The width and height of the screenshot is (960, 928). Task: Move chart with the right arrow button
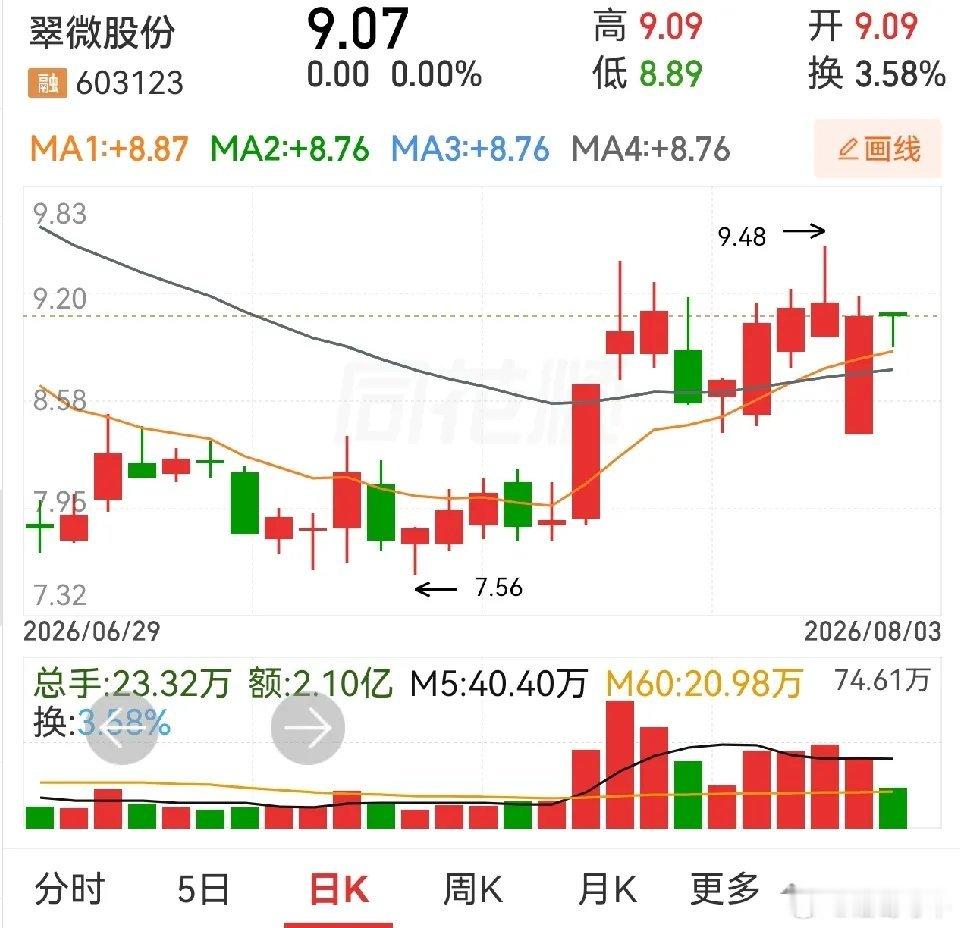point(307,728)
